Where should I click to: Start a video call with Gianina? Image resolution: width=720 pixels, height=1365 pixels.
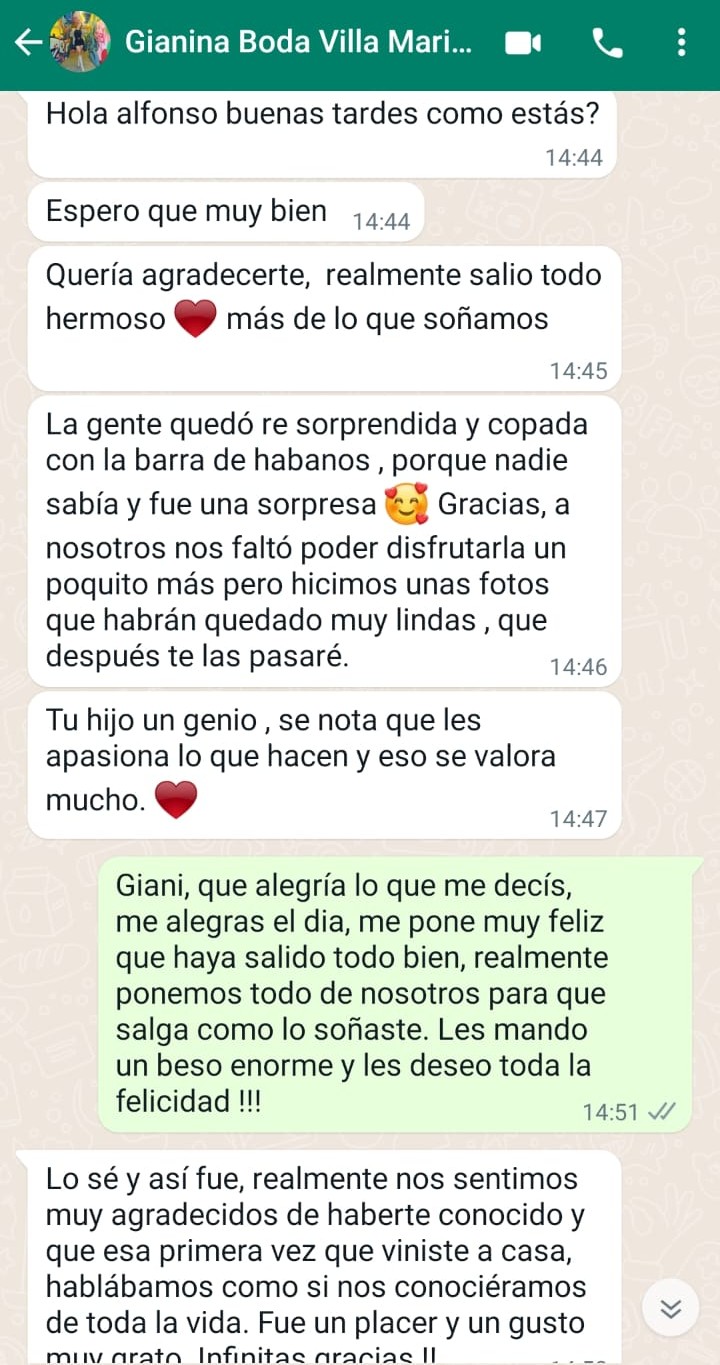click(523, 42)
